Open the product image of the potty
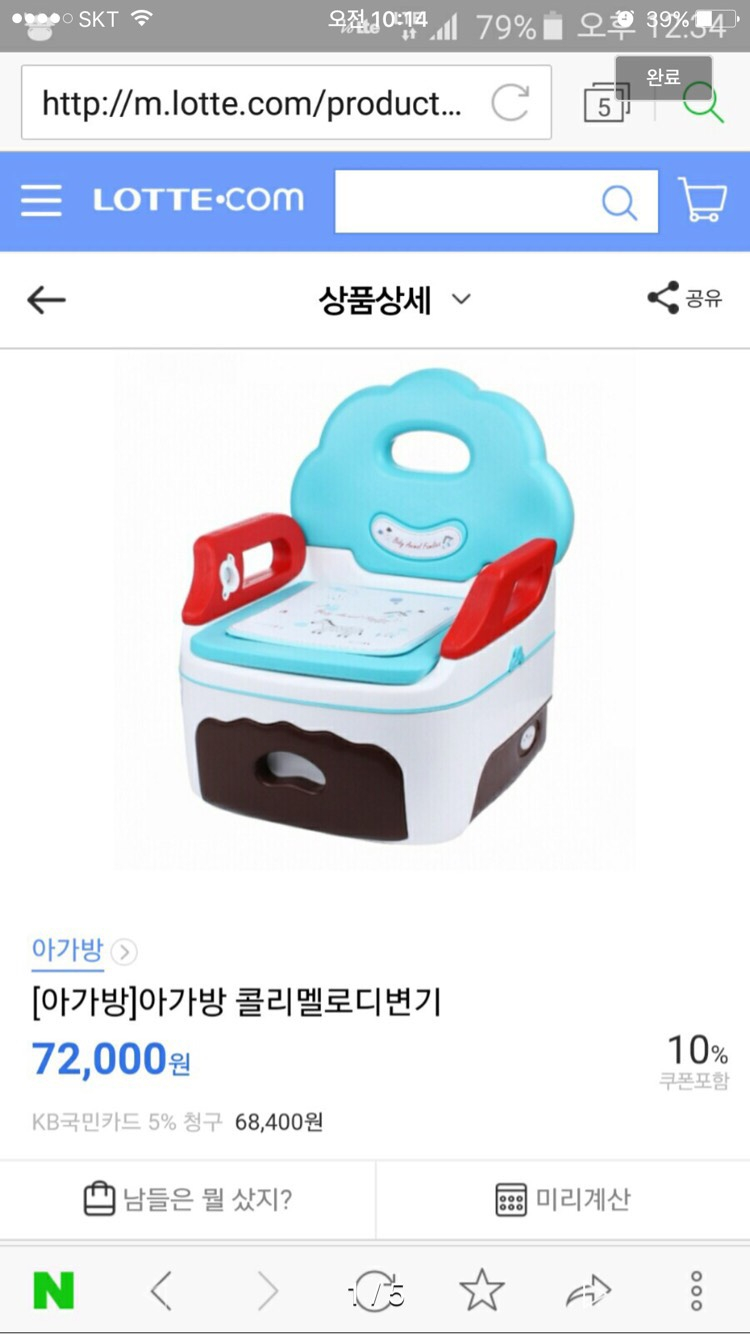750x1334 pixels. point(375,610)
